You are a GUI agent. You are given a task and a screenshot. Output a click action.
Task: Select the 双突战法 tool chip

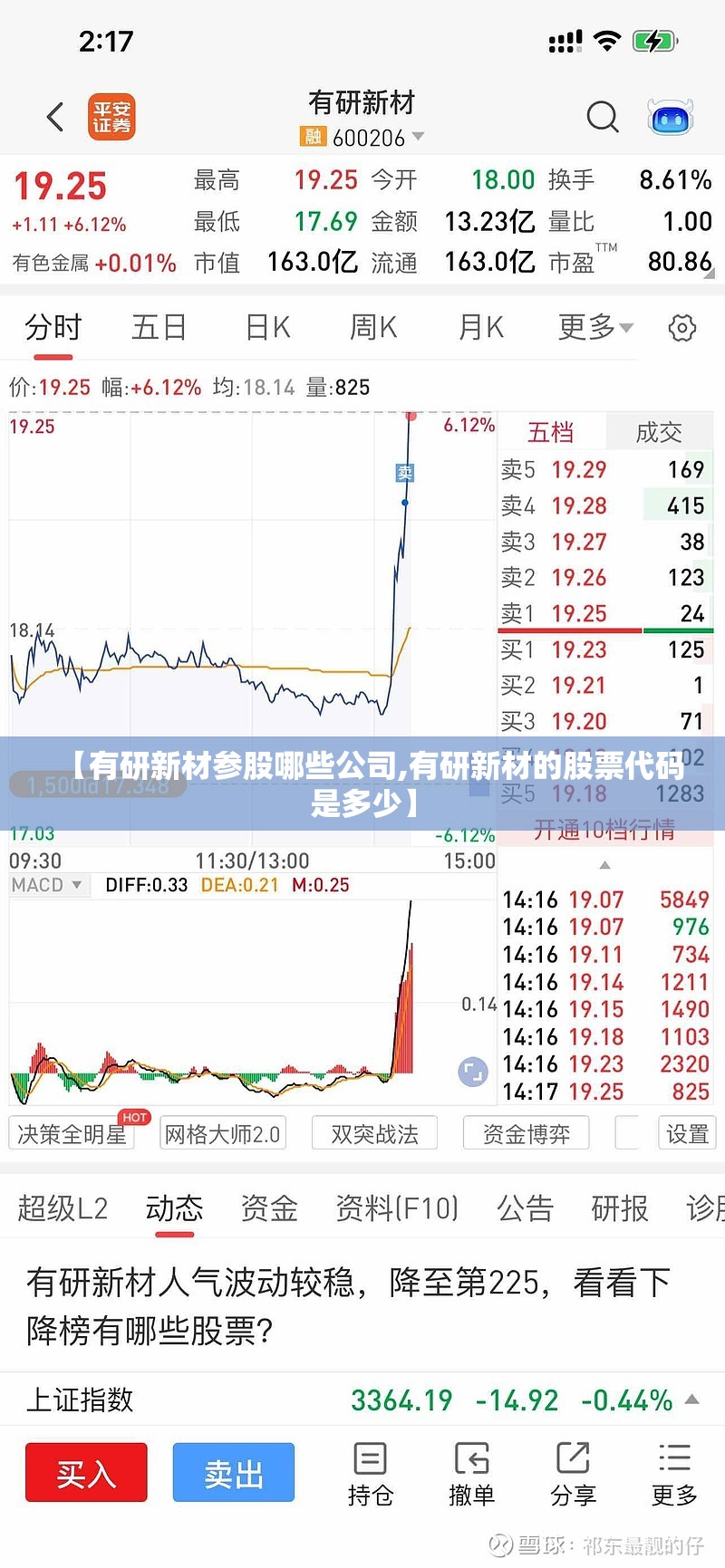click(x=374, y=1133)
